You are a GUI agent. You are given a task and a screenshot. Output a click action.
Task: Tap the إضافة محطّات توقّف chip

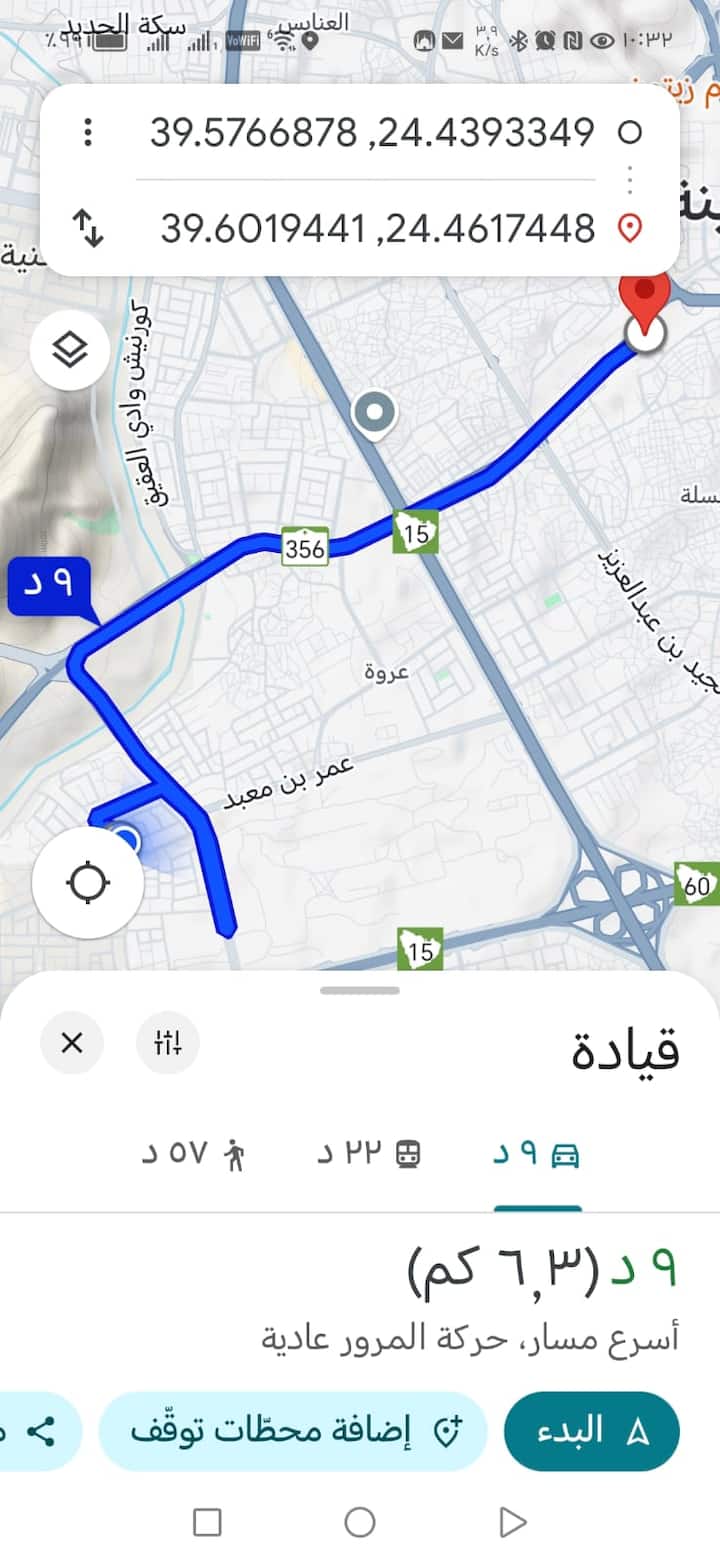coord(293,1431)
